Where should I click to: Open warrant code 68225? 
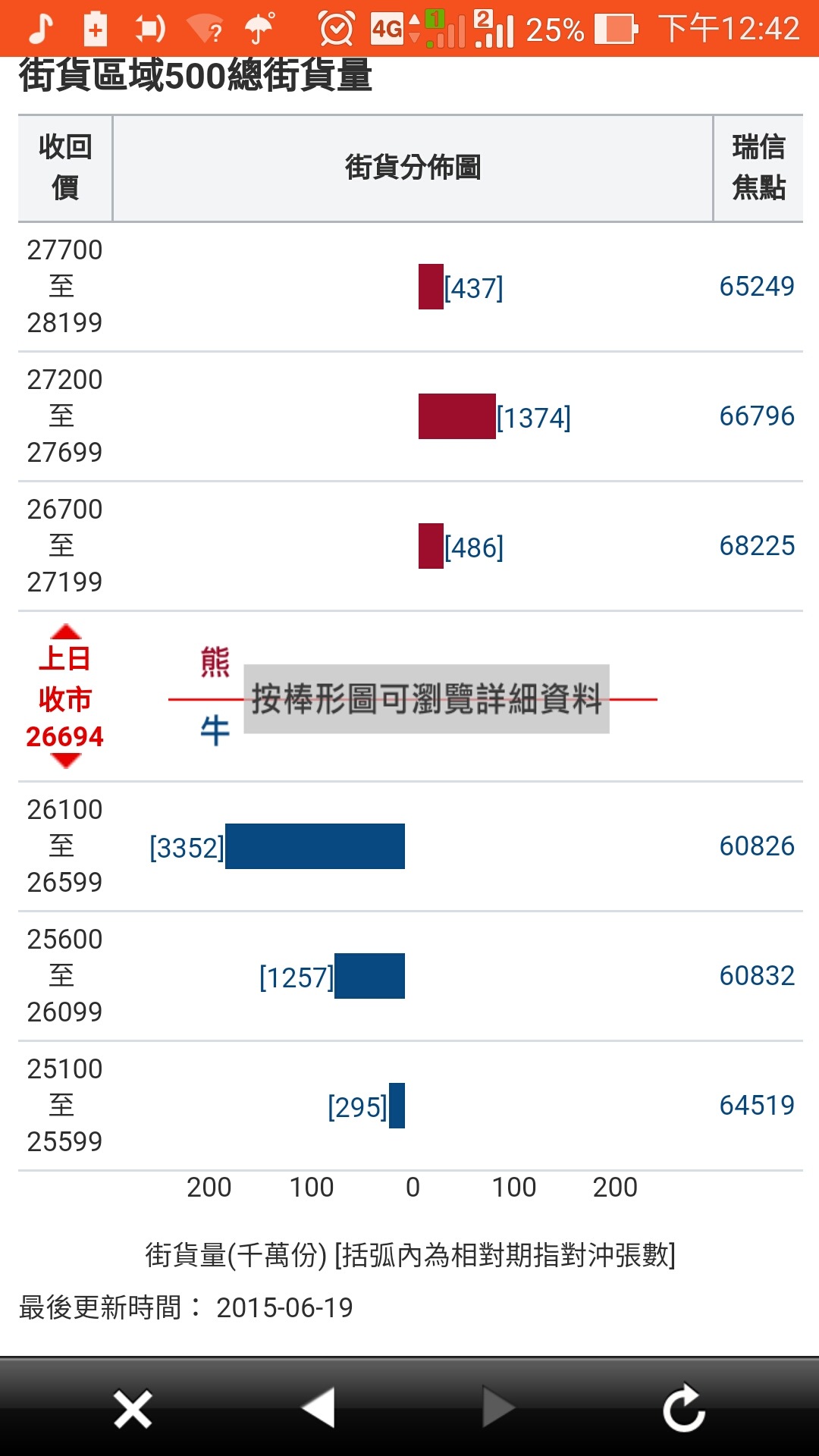tap(756, 546)
